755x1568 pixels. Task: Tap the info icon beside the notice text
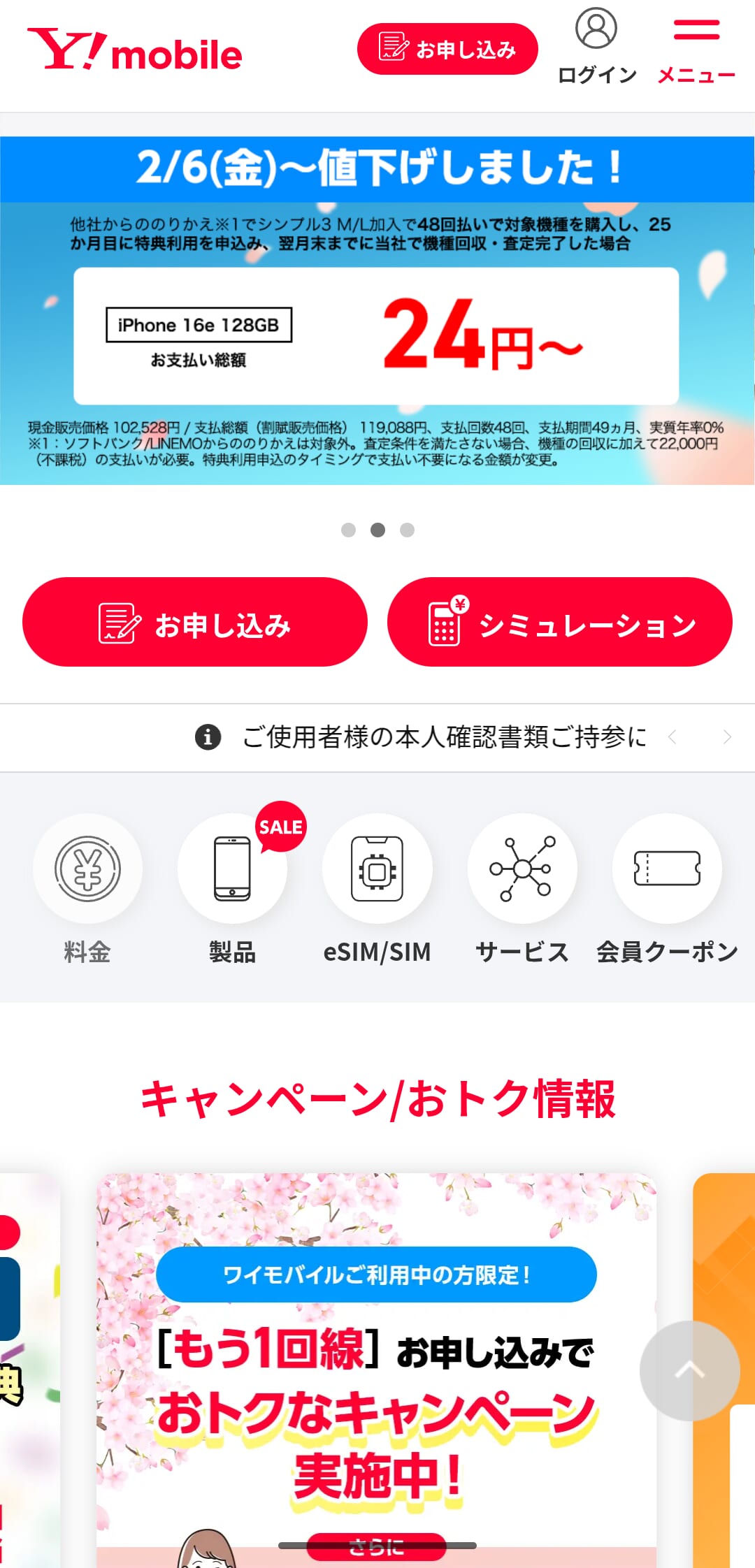tap(206, 737)
